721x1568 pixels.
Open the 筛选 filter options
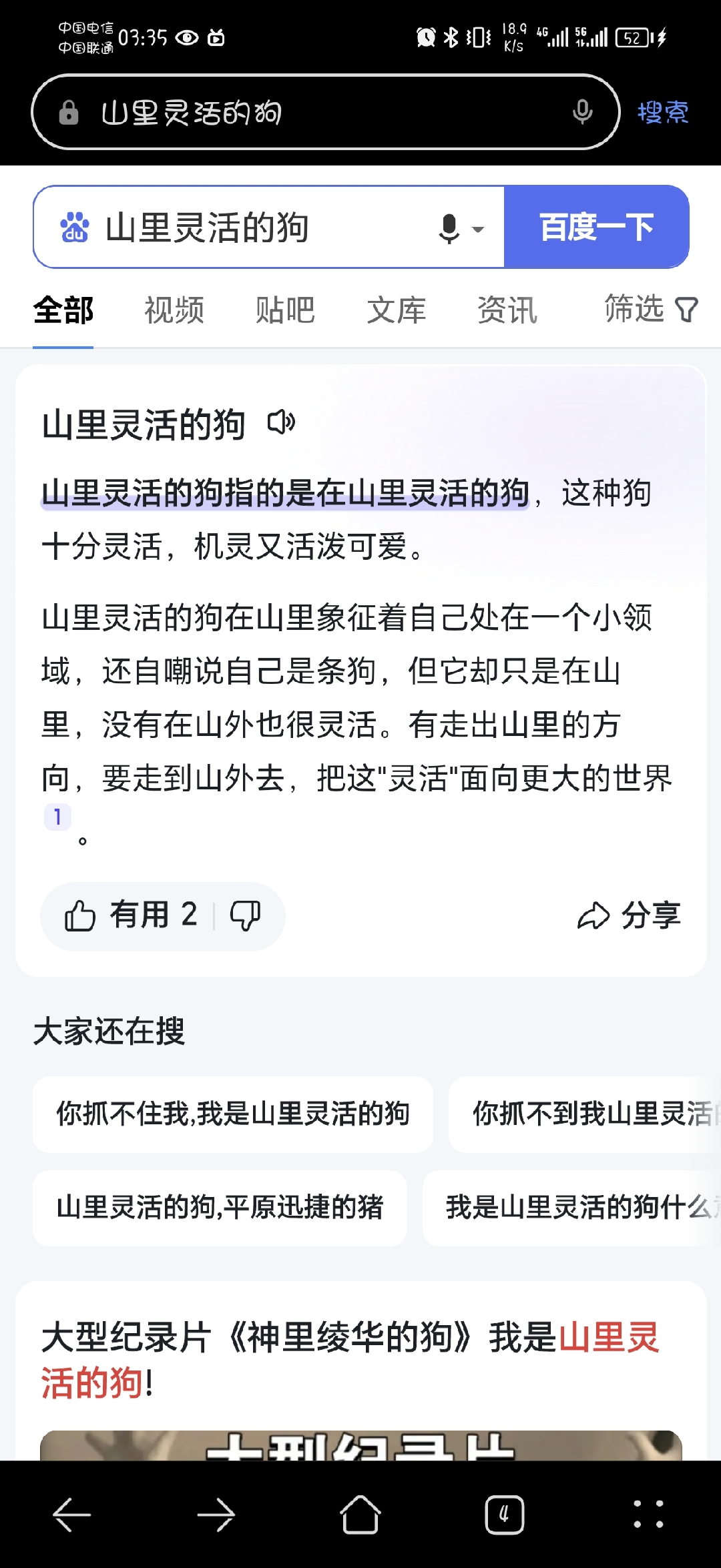[x=650, y=309]
